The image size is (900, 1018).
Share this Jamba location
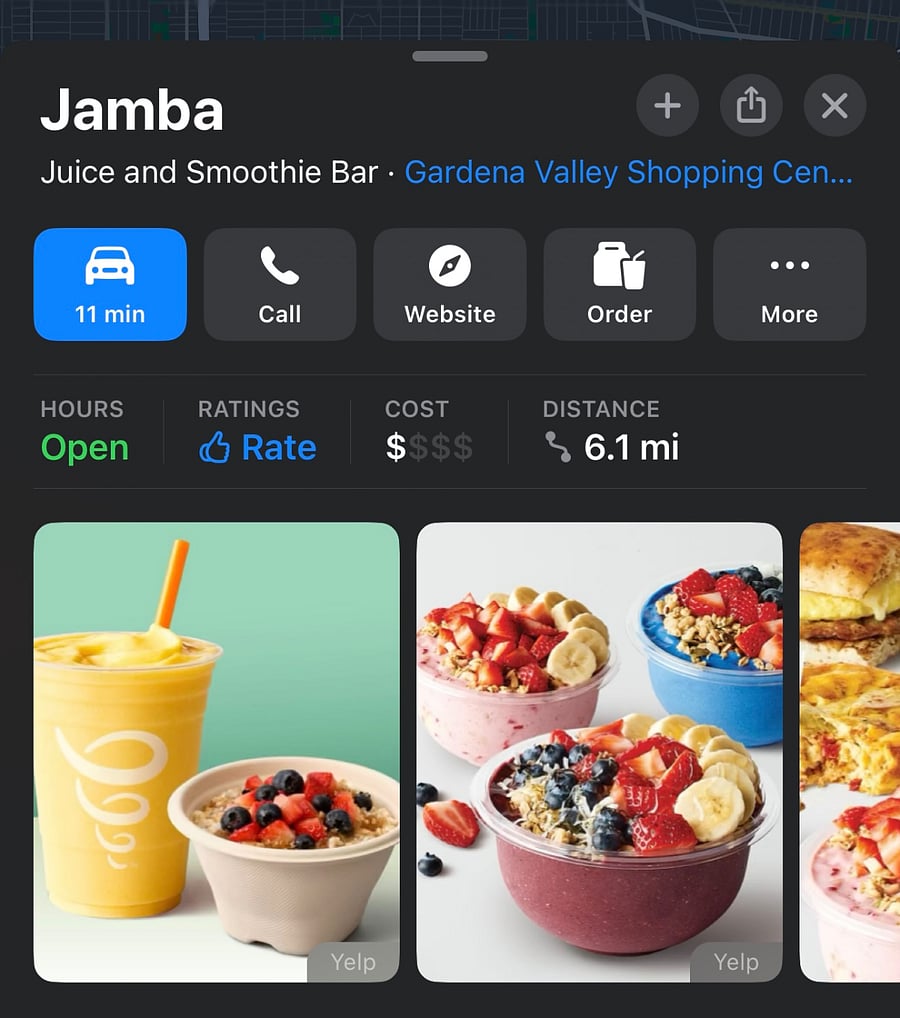pyautogui.click(x=751, y=105)
